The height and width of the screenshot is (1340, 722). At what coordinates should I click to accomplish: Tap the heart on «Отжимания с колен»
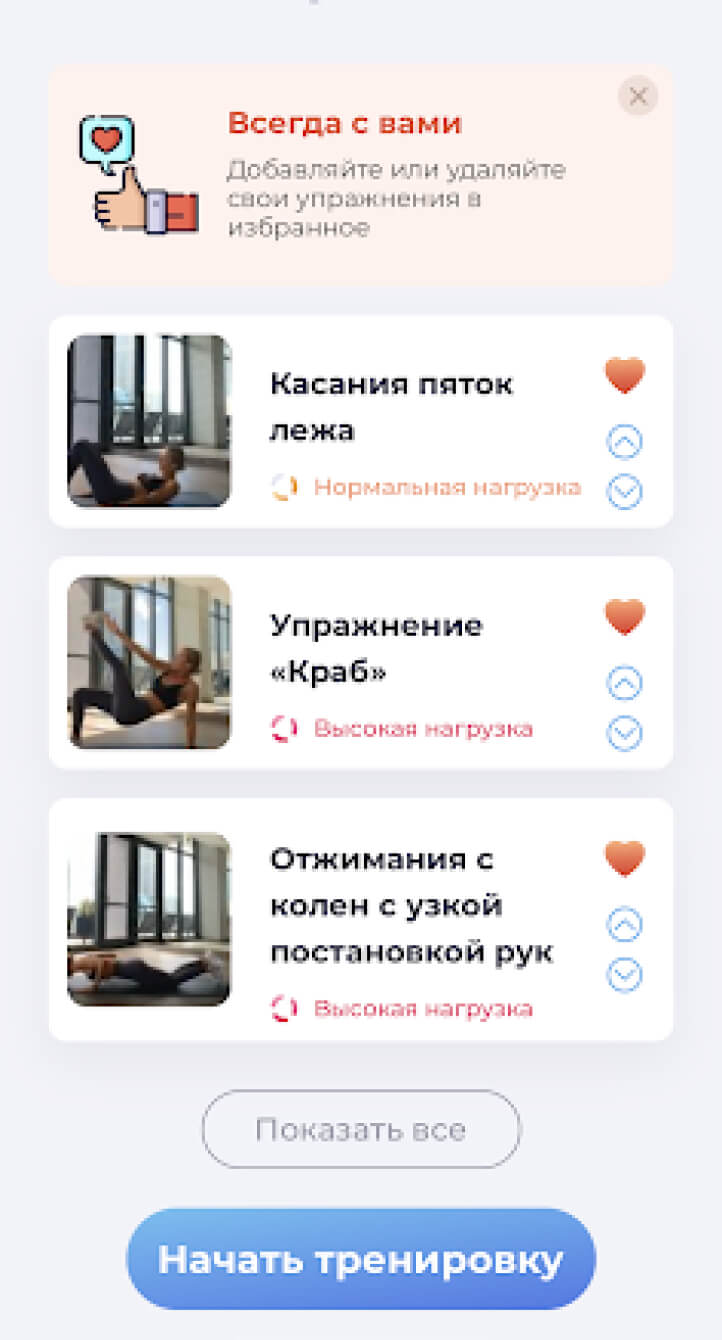click(x=625, y=859)
